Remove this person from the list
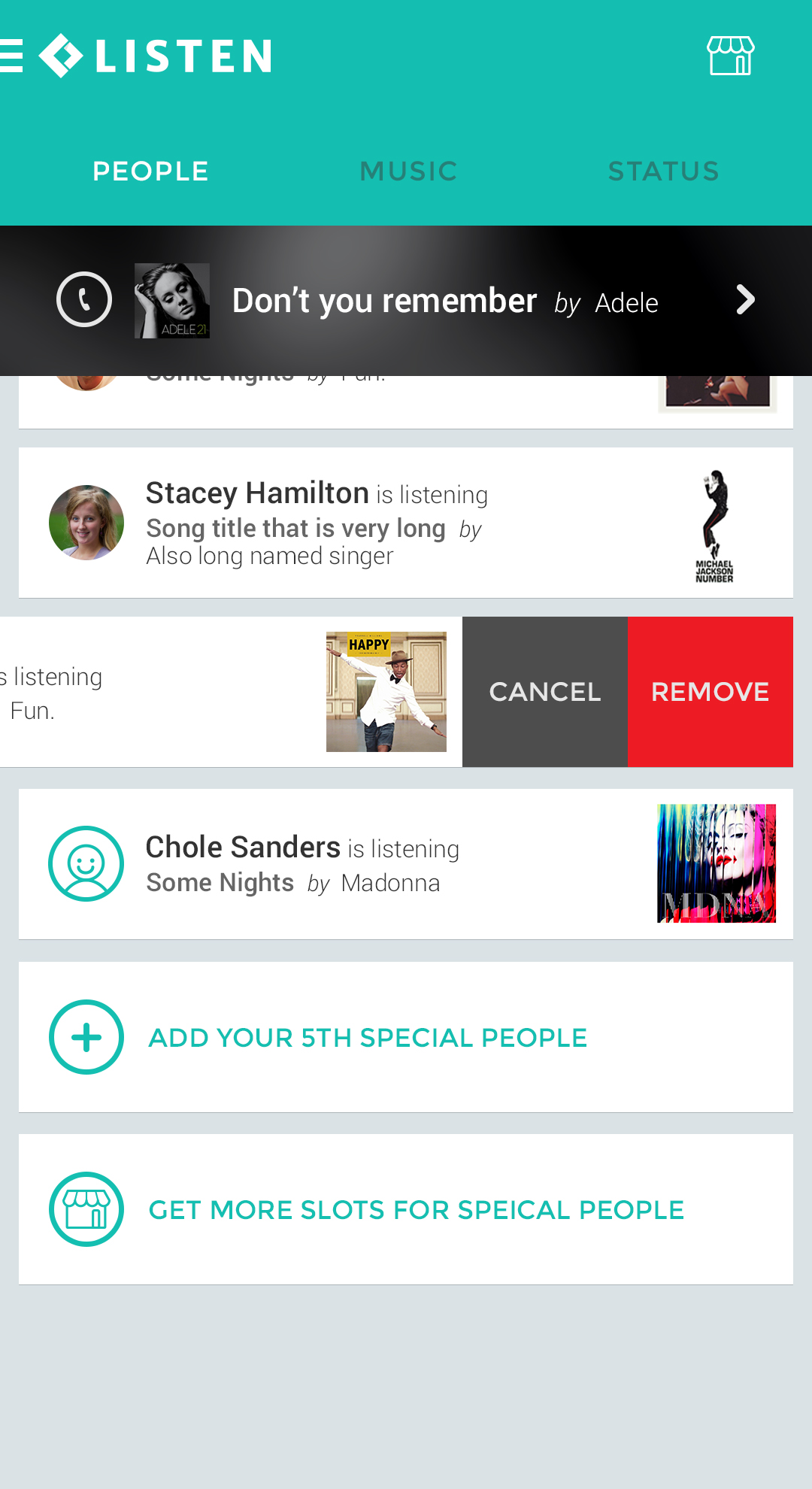Image resolution: width=812 pixels, height=1489 pixels. (710, 692)
